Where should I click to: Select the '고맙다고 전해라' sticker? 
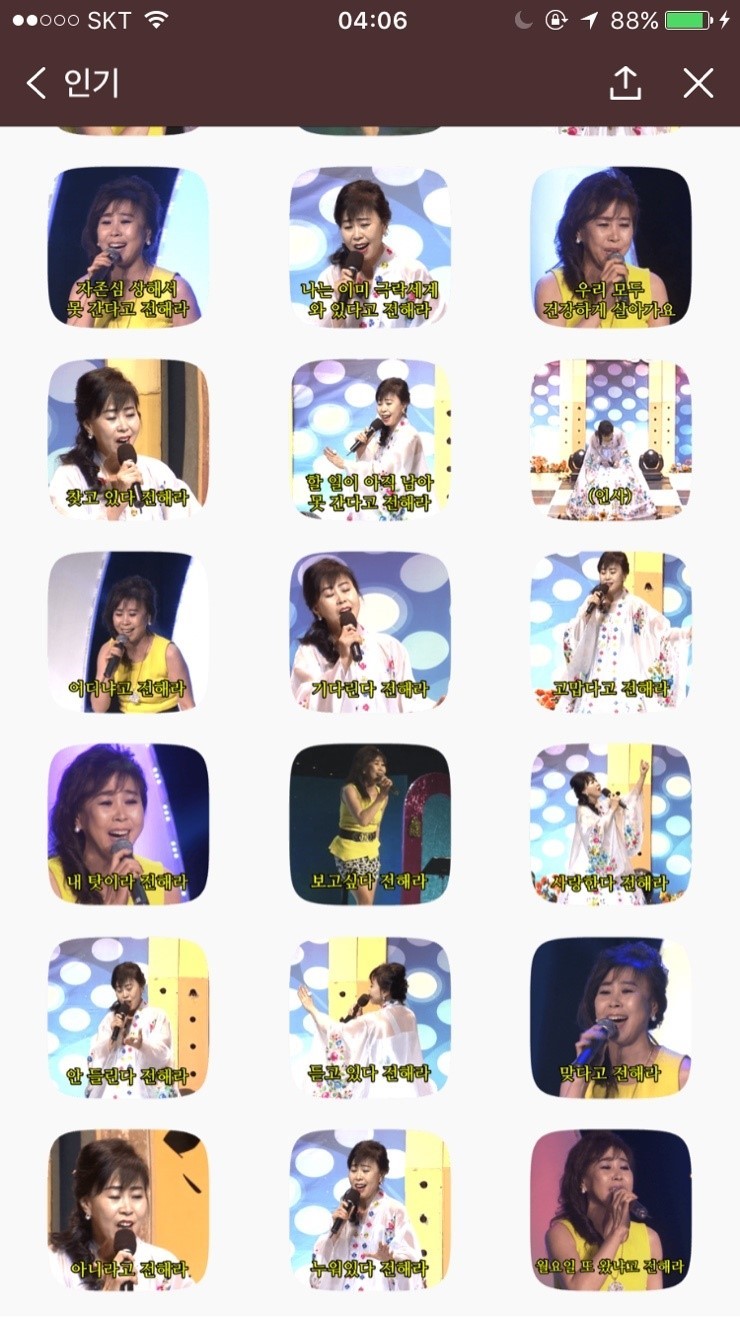click(x=610, y=632)
